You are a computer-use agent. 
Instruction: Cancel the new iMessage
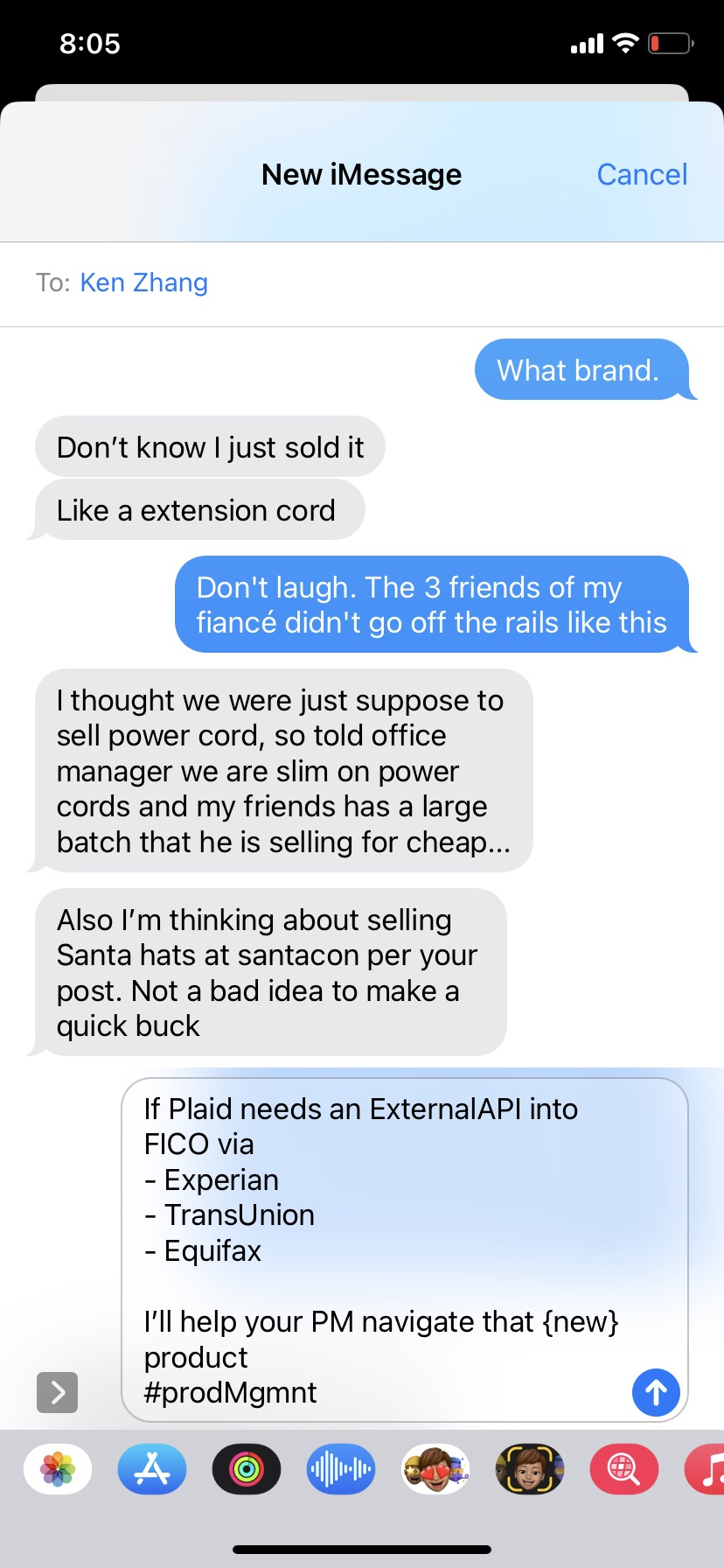pyautogui.click(x=642, y=175)
